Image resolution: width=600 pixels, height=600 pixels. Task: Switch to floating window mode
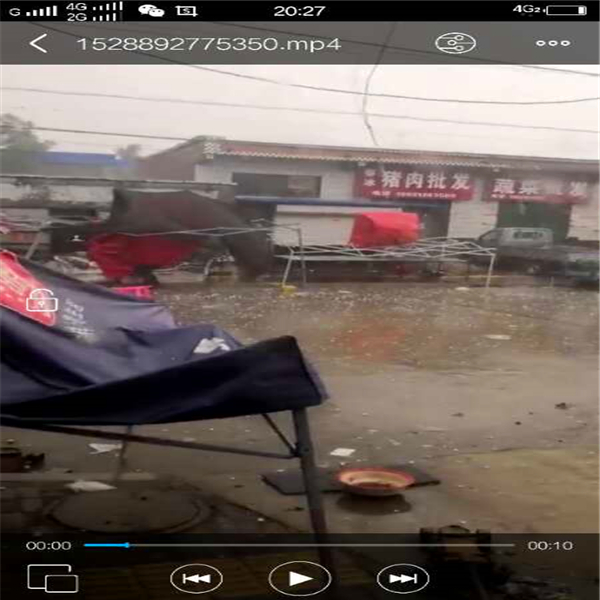[x=52, y=579]
